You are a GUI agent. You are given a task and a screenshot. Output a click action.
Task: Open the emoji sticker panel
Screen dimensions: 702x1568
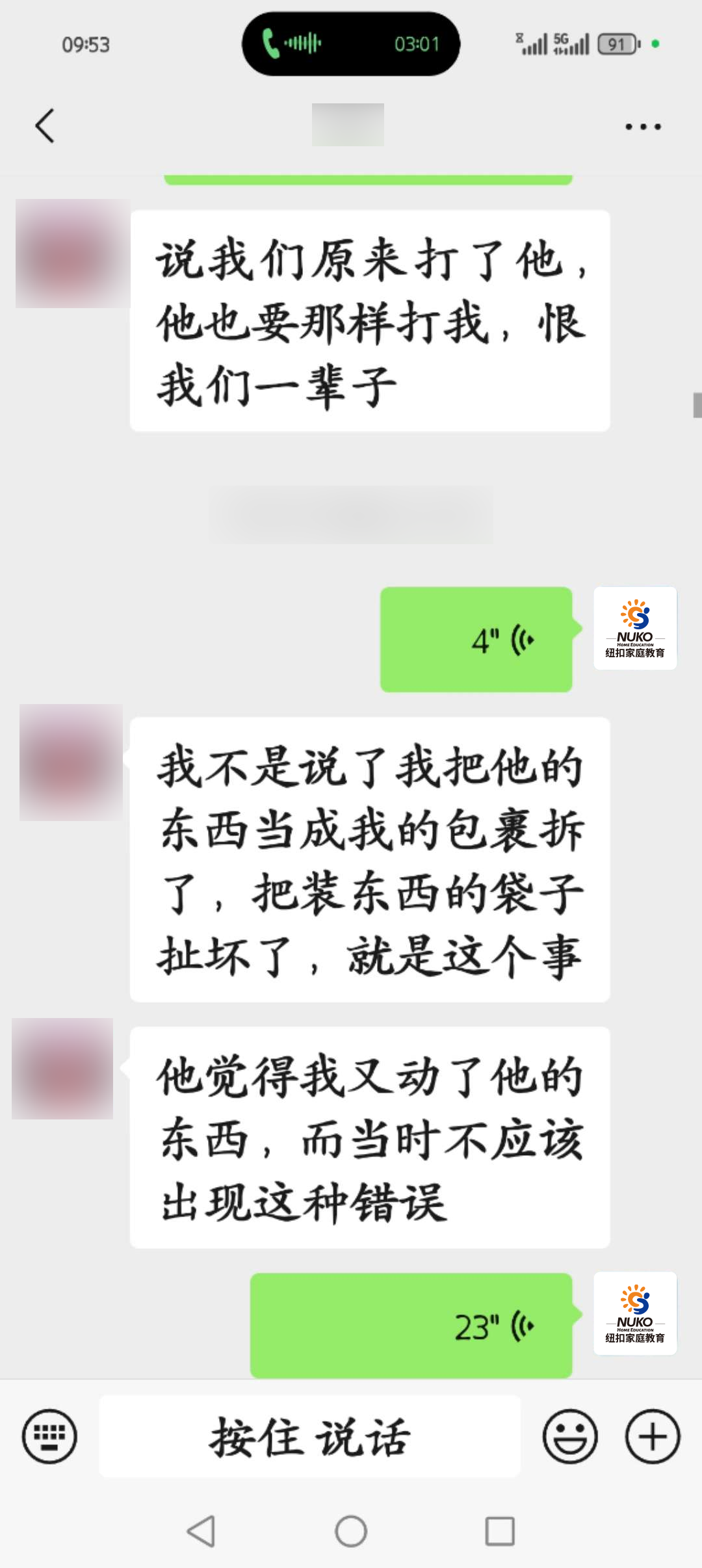click(570, 1437)
